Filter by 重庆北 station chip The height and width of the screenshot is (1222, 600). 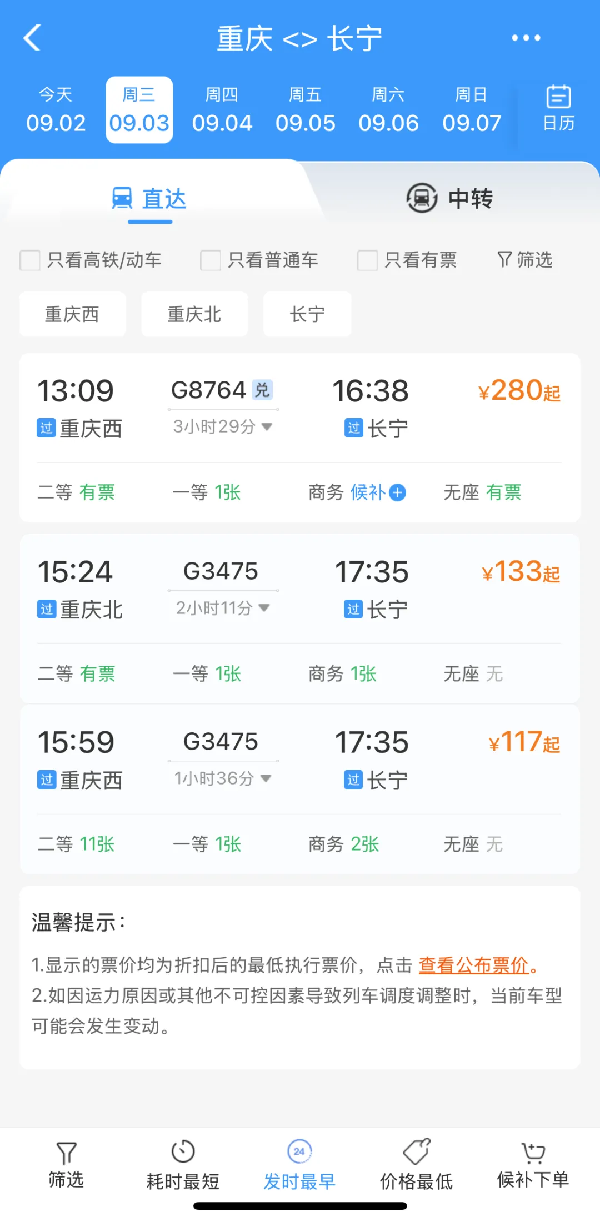tap(194, 314)
